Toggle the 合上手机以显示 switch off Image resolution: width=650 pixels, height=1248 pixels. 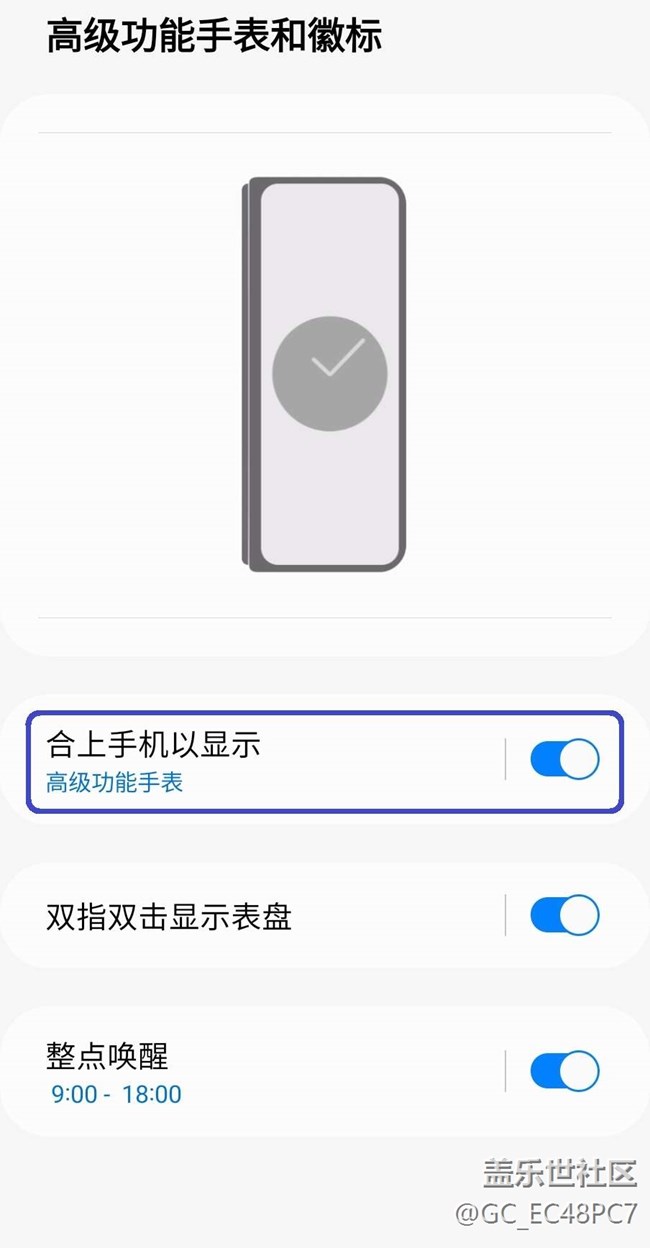(x=564, y=760)
